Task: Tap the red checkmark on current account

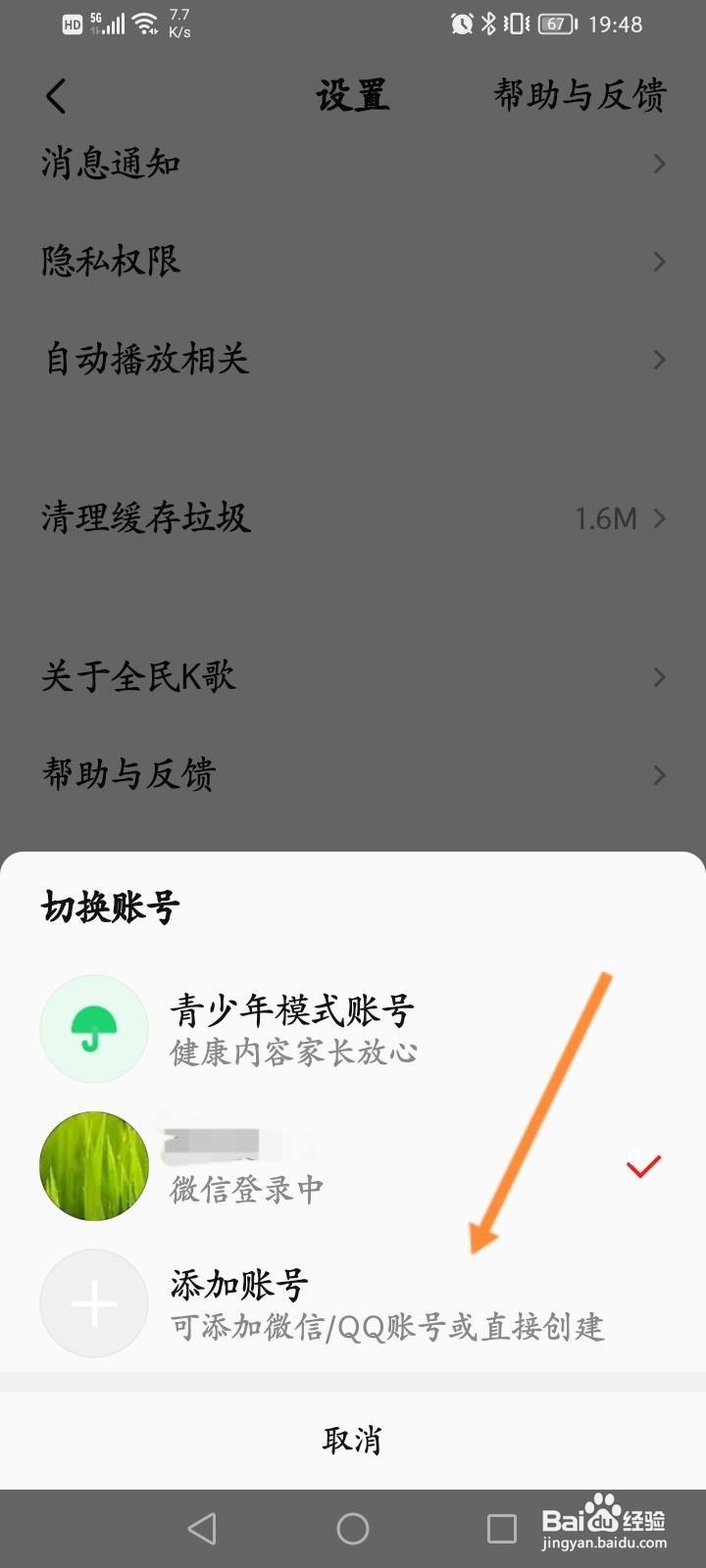Action: point(642,1164)
